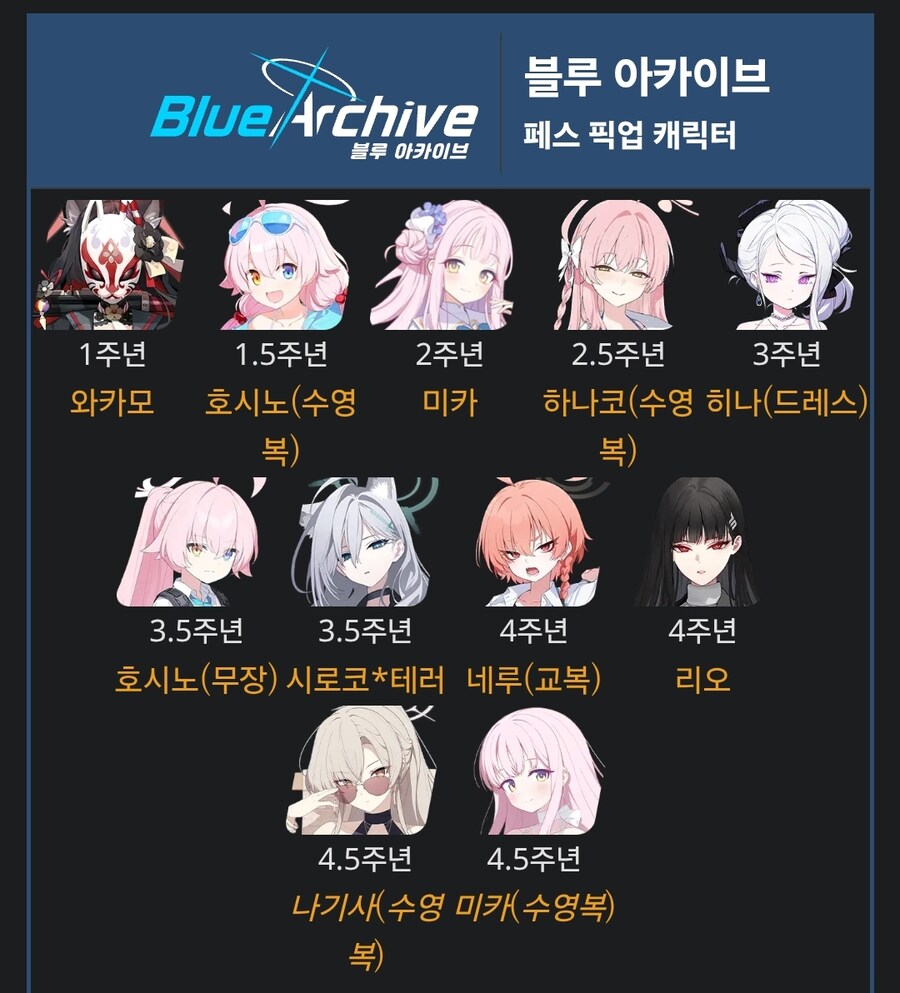Follow the 미카(수영복) link
Screen dimensions: 900x993
534,908
